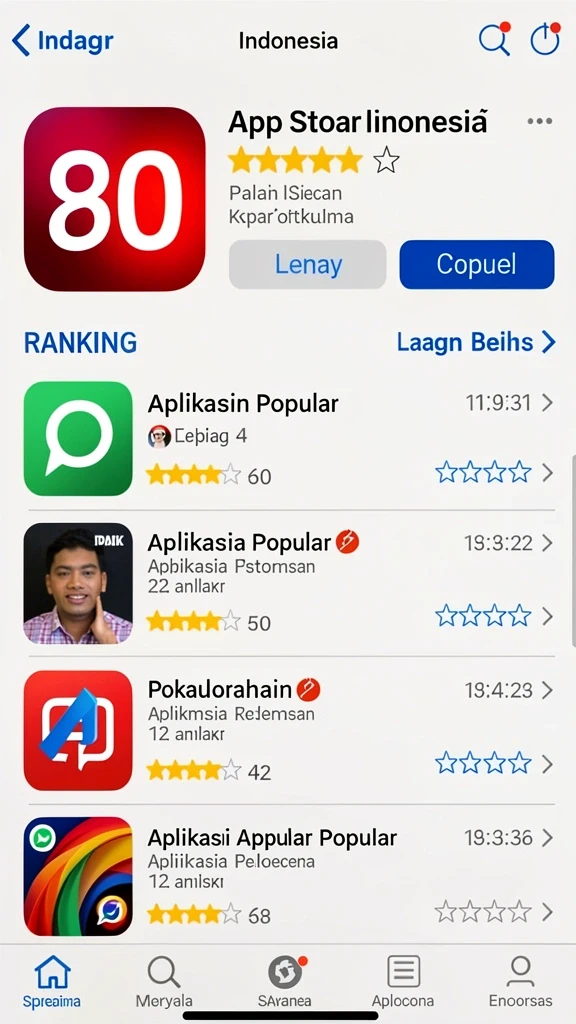Switch to the Aplocona tab
Image resolution: width=576 pixels, height=1024 pixels.
tap(403, 981)
